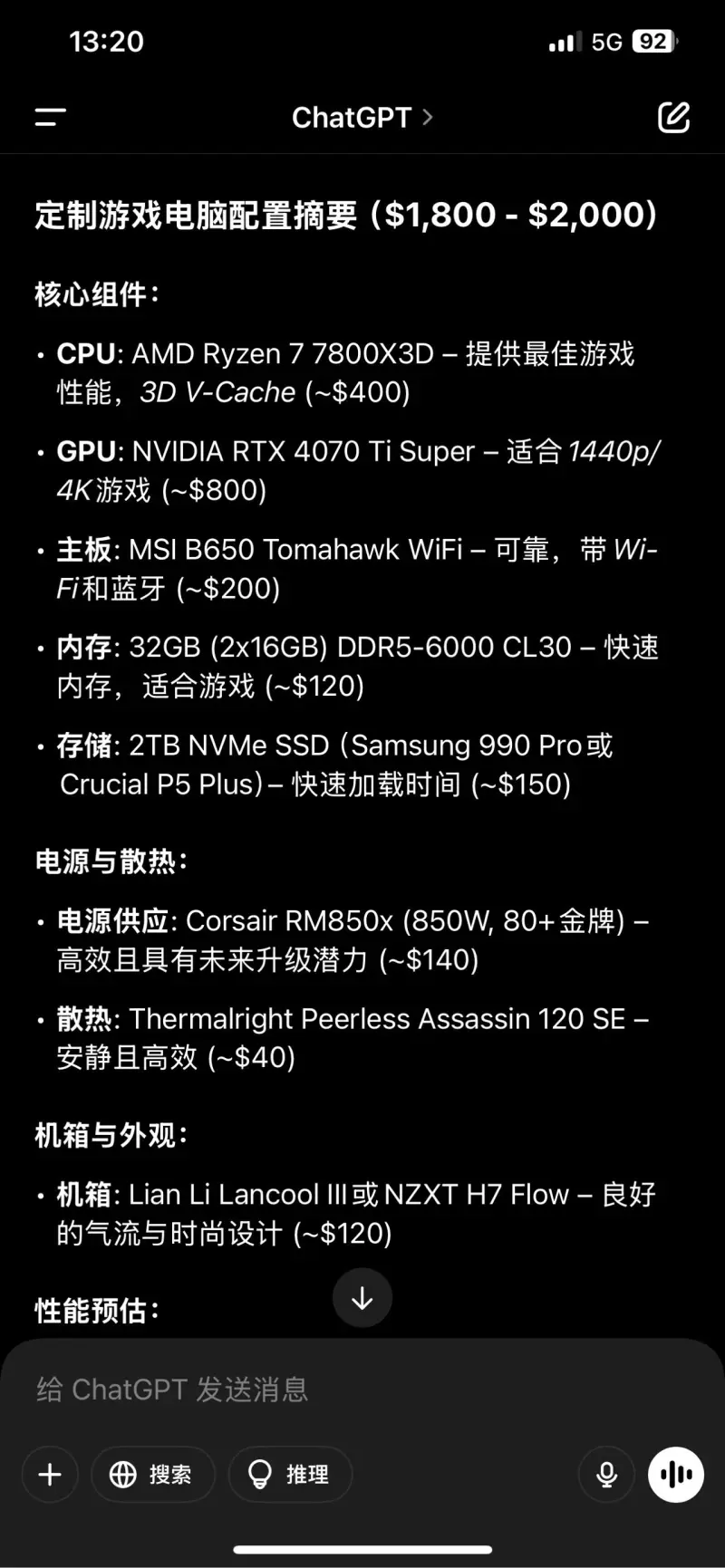
Task: Jump to bottom with the down arrow
Action: [362, 1298]
